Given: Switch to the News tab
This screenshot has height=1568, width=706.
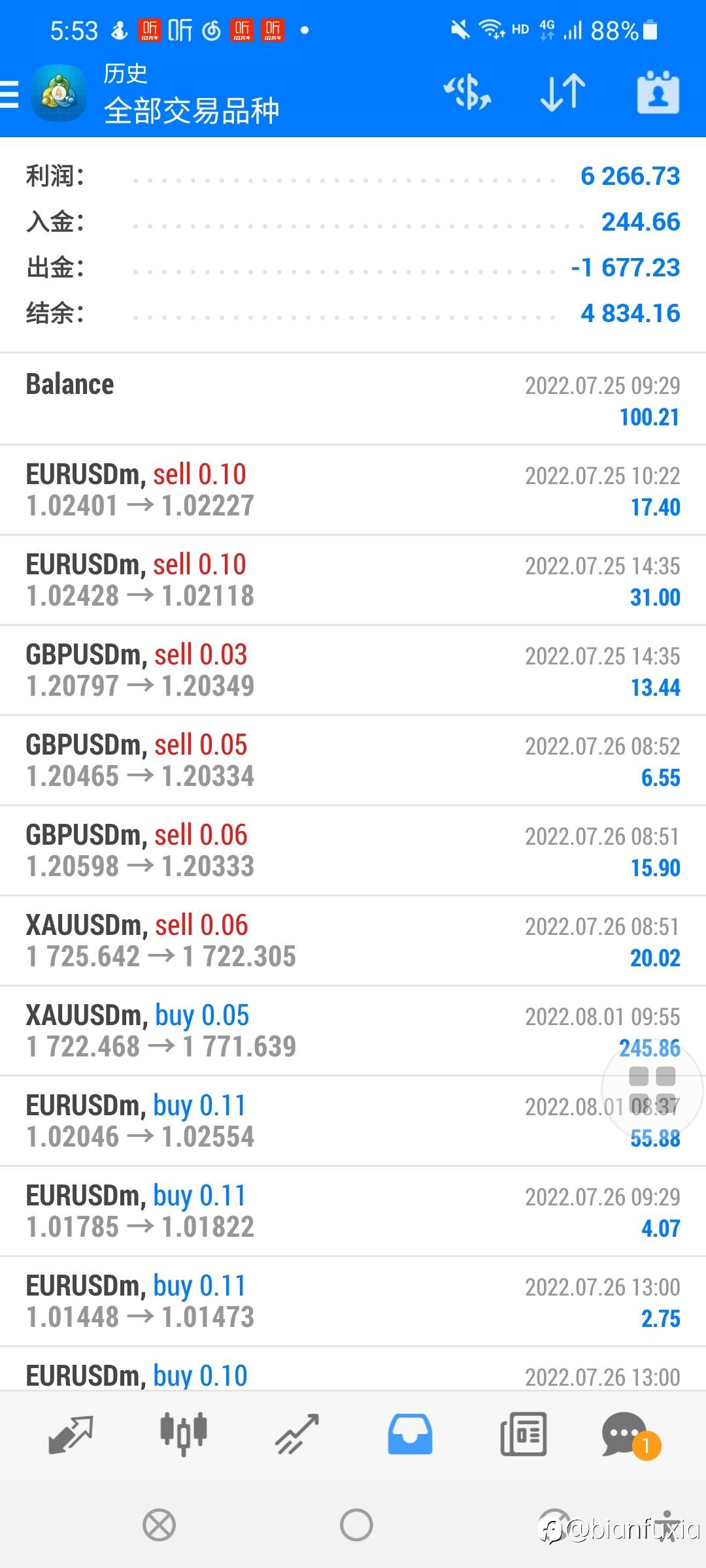Looking at the screenshot, I should tap(523, 1435).
